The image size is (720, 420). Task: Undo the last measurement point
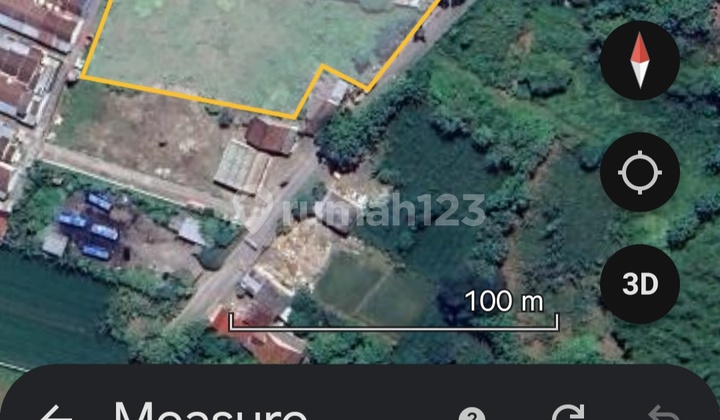point(663,414)
